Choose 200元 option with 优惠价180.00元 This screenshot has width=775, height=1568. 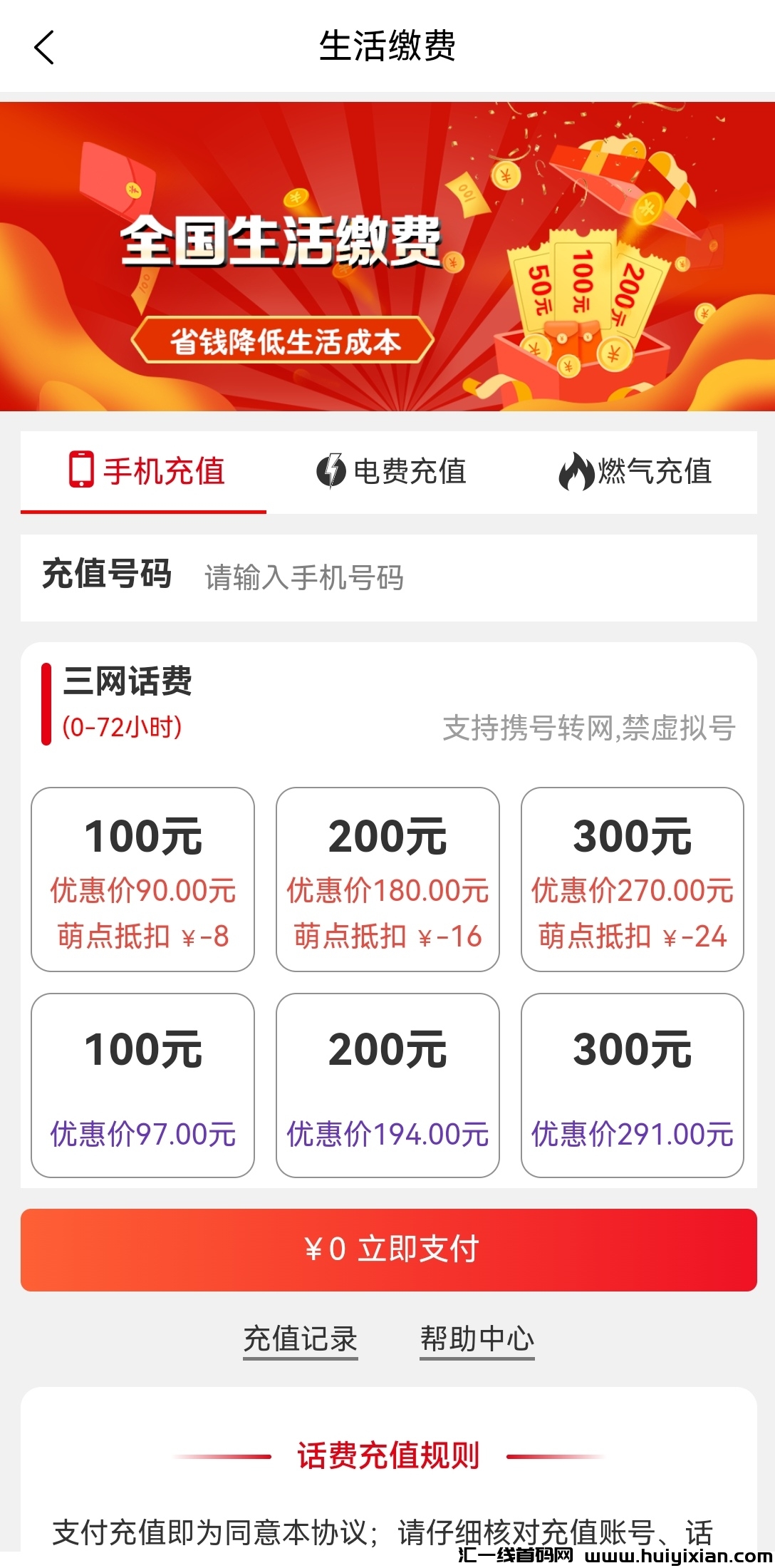tap(387, 879)
